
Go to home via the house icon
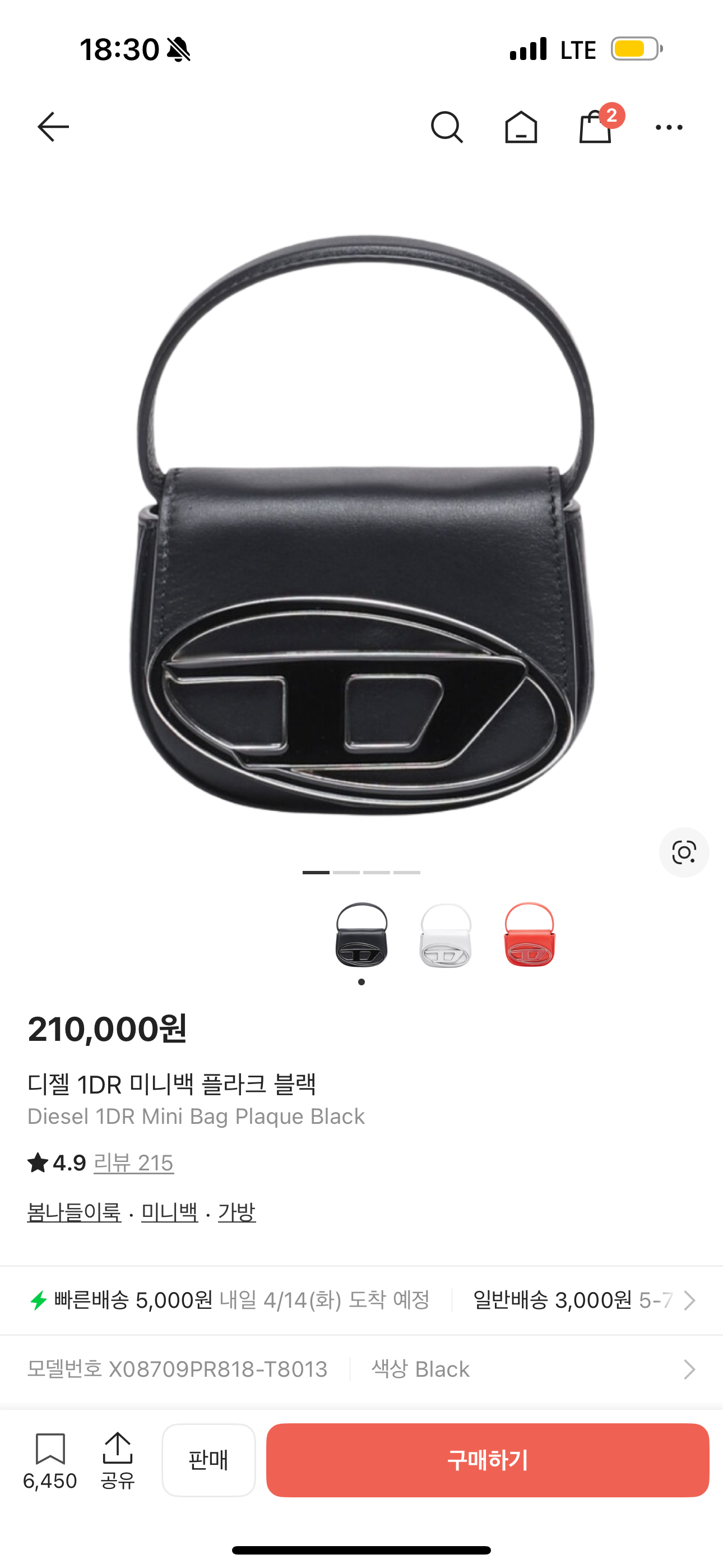[x=521, y=127]
